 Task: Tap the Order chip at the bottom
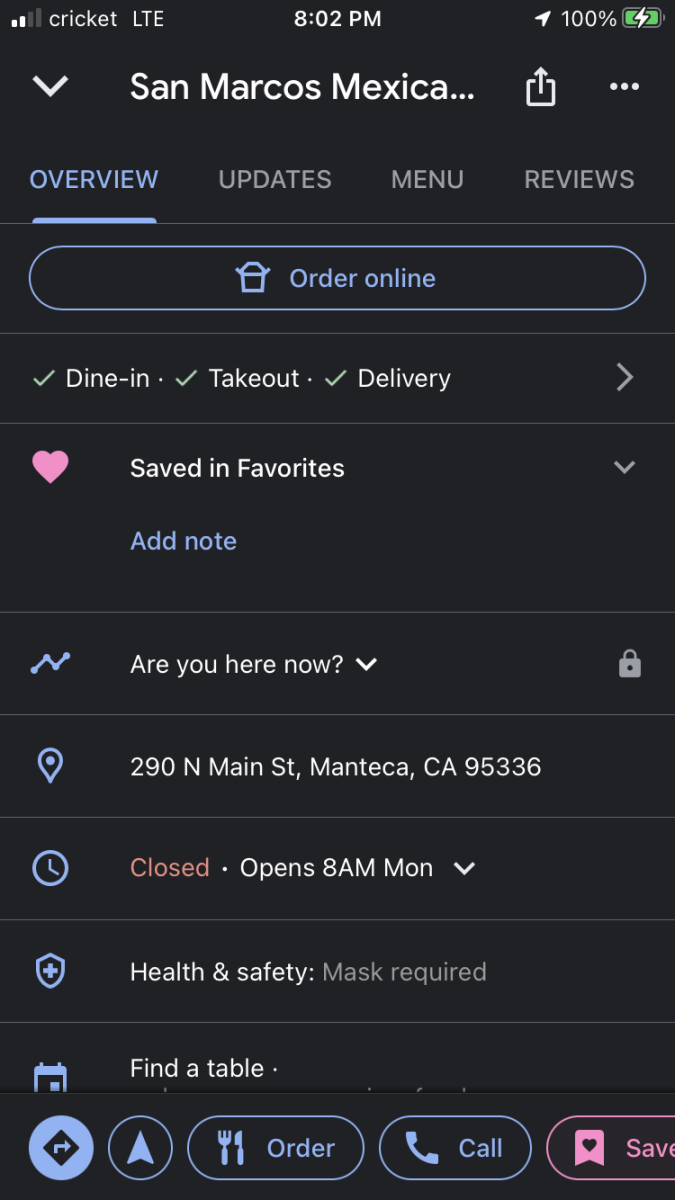coord(276,1148)
